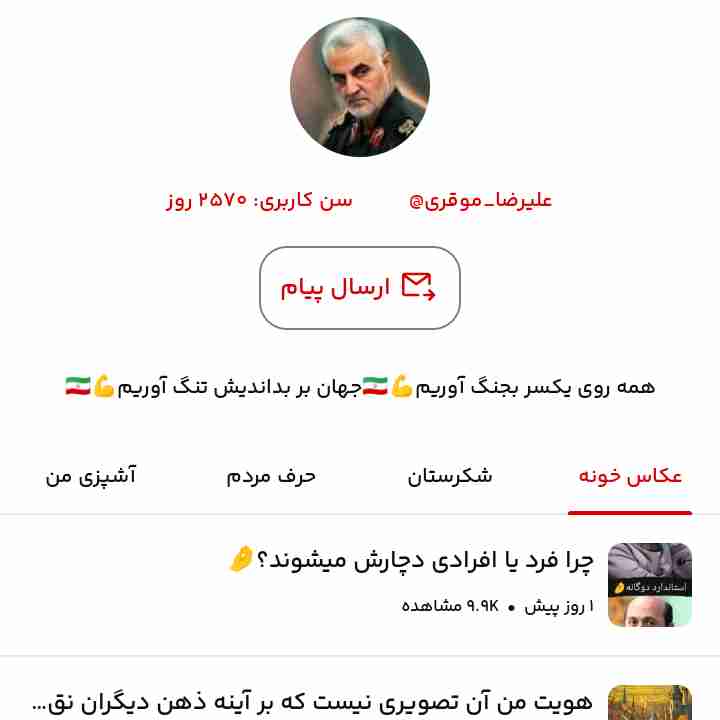Viewport: 720px width, 720px height.
Task: View the round profile picture
Action: point(360,87)
